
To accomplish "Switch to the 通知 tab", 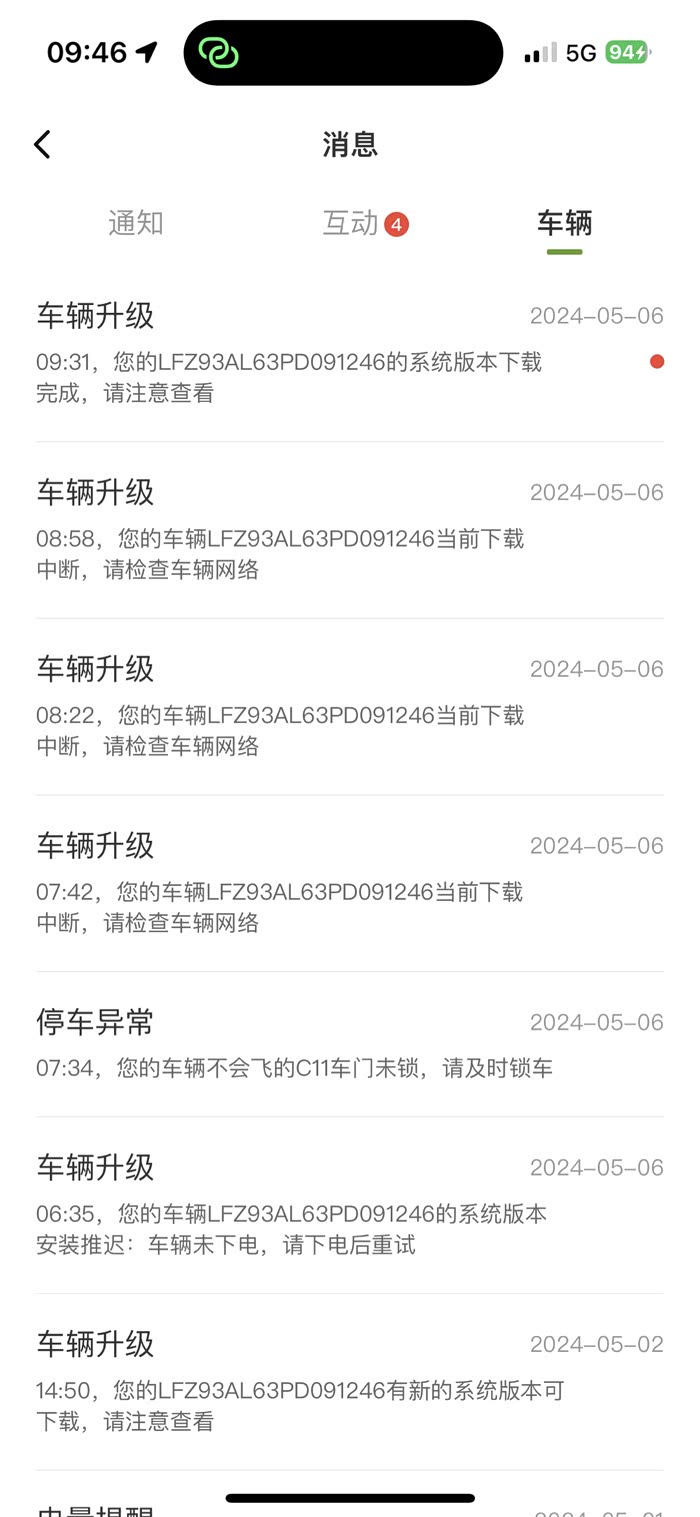I will click(135, 223).
